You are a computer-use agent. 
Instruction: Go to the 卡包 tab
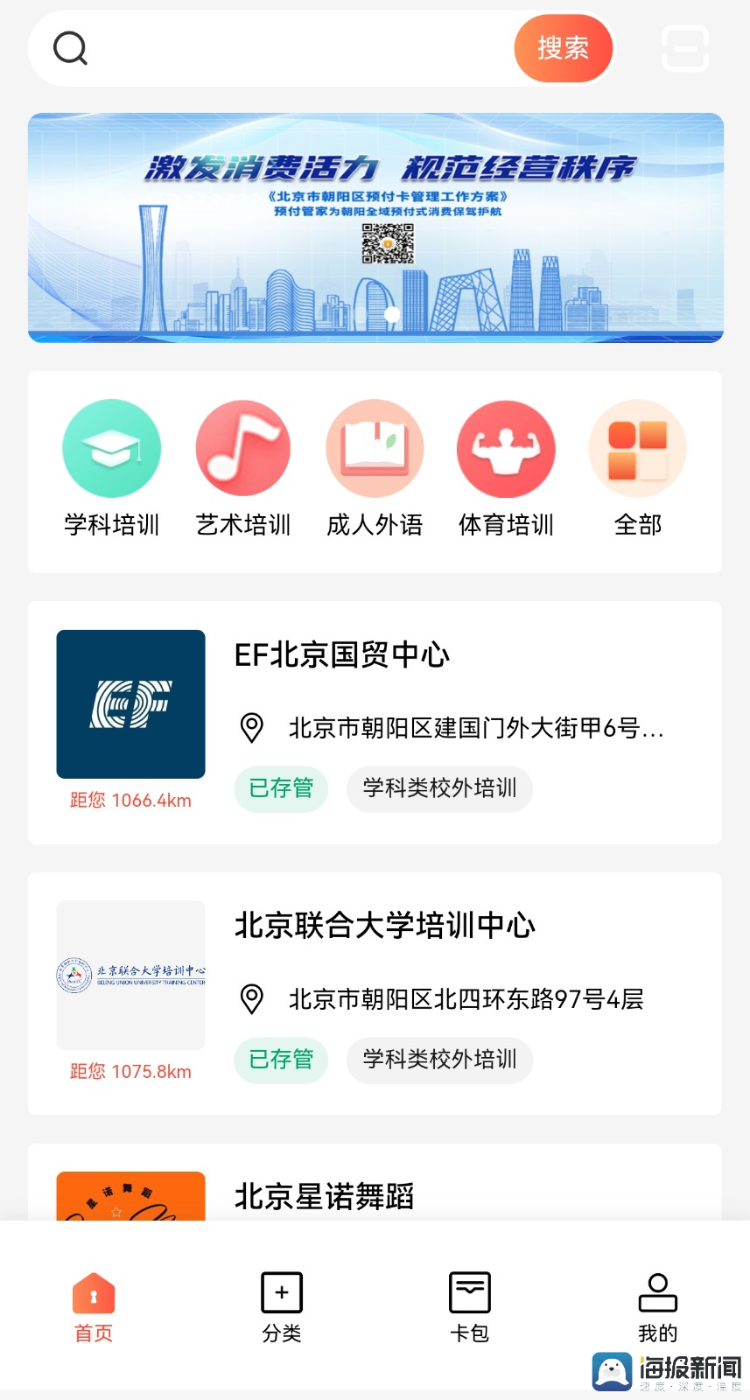coord(469,1308)
